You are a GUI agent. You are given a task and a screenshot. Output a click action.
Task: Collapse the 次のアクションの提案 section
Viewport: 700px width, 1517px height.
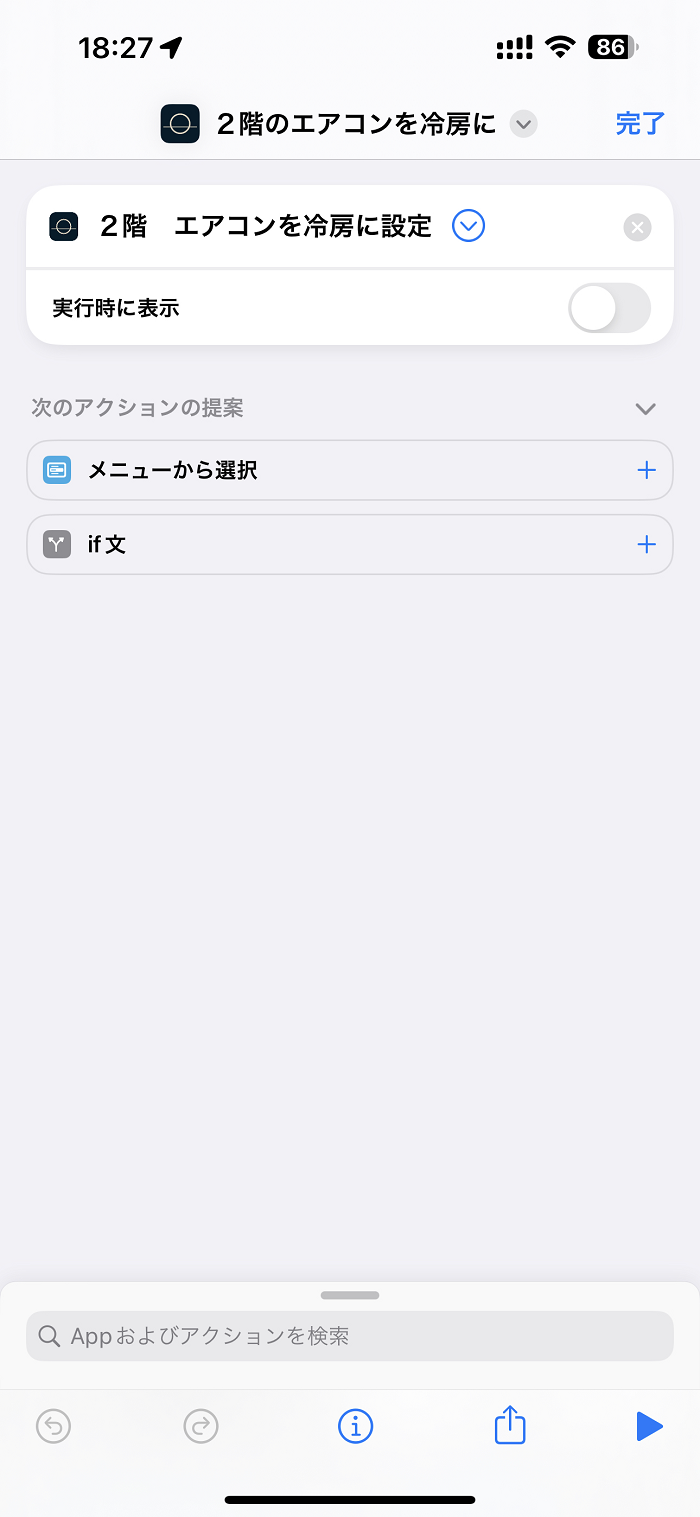(x=646, y=408)
